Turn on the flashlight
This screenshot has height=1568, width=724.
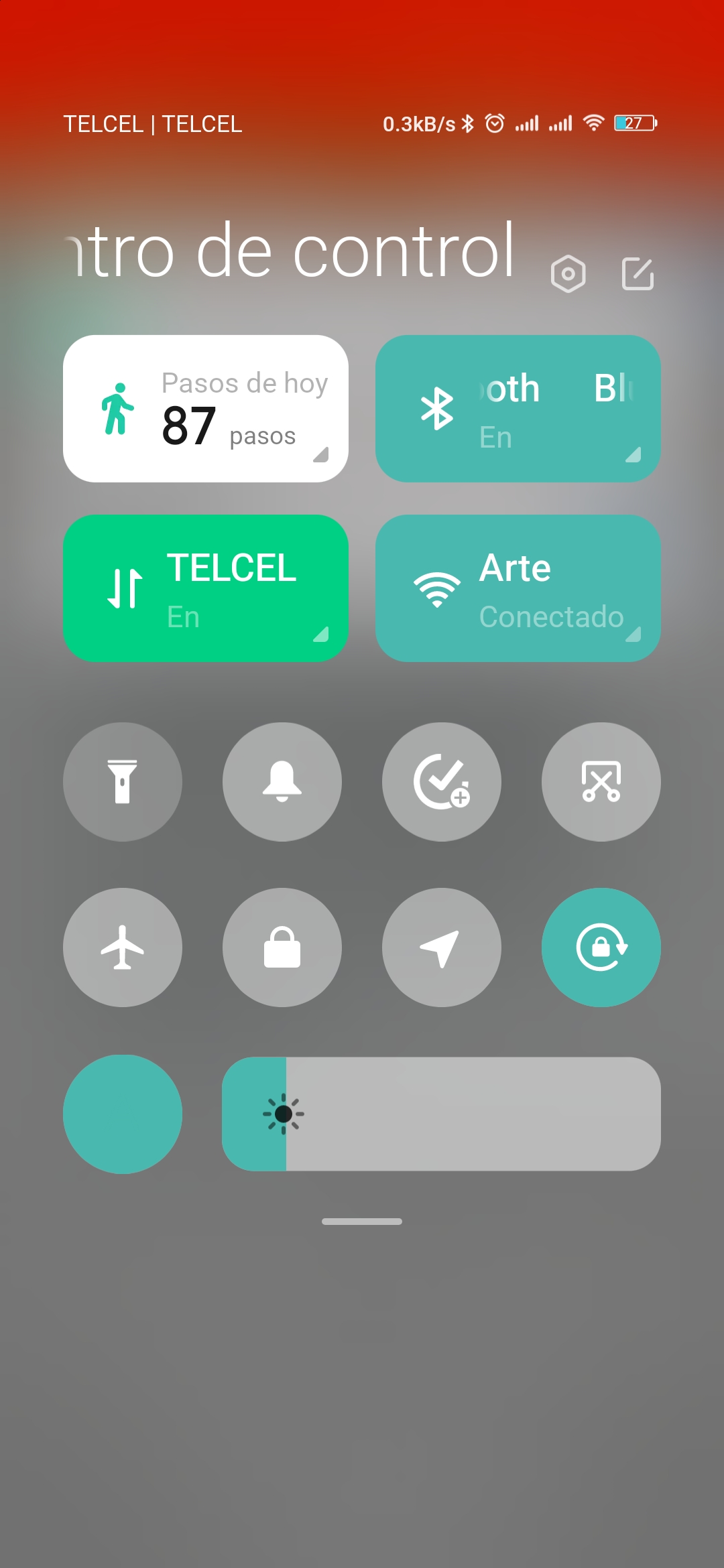[x=123, y=781]
